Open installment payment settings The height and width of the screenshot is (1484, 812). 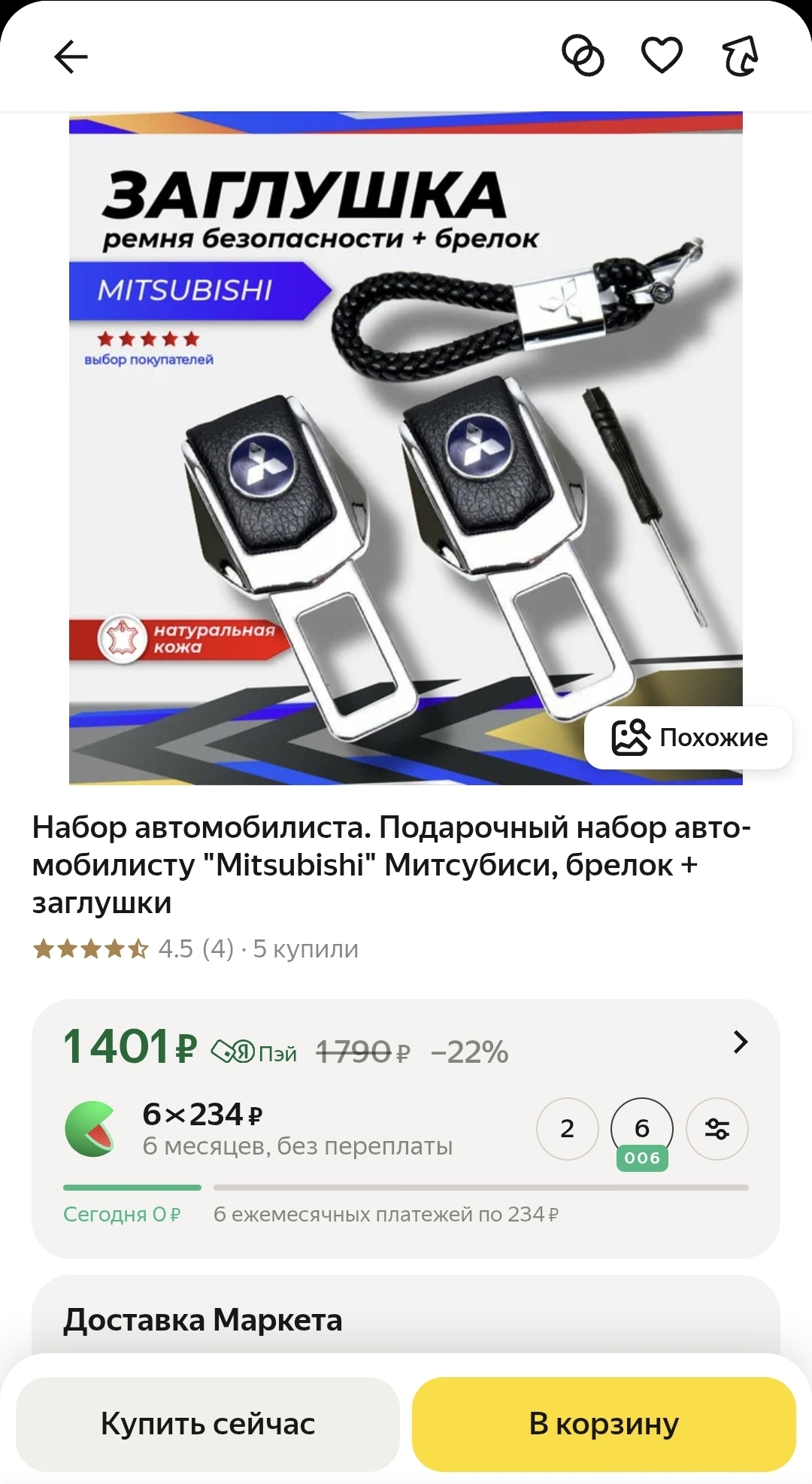(x=717, y=1128)
